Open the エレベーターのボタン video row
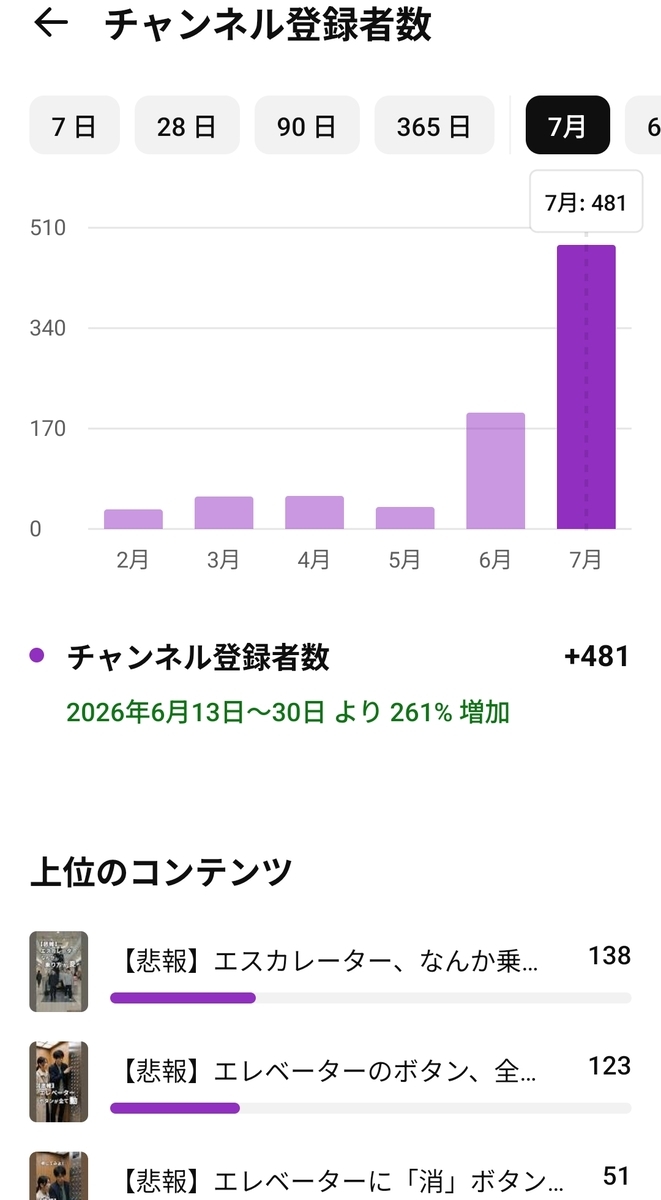661x1200 pixels. [x=330, y=1082]
